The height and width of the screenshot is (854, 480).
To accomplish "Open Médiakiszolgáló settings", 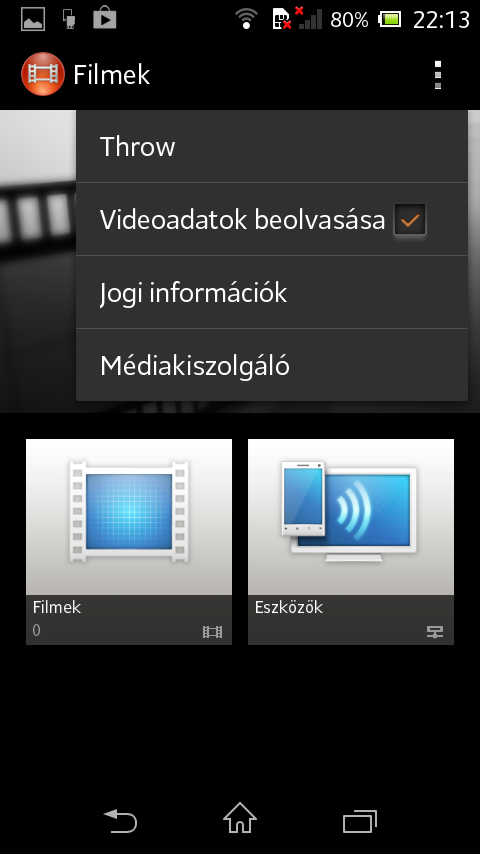I will (x=272, y=365).
